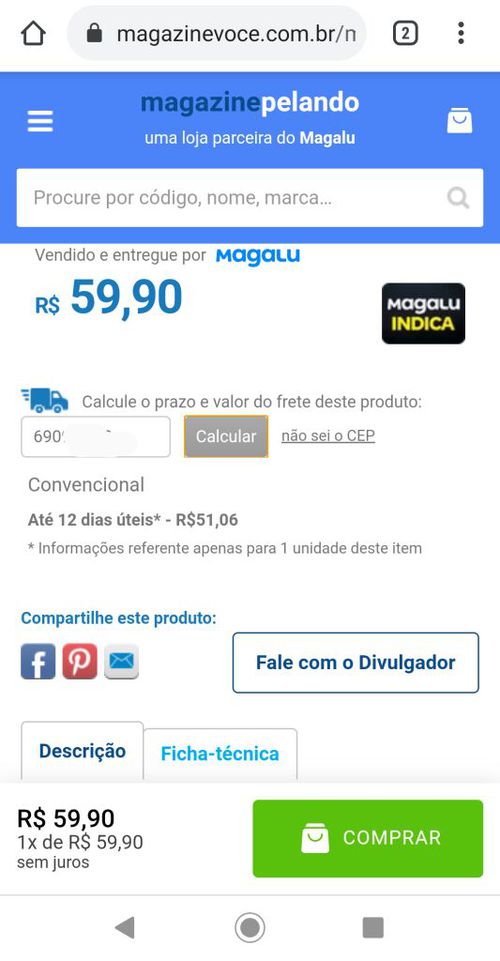
Task: Open the hamburger menu
Action: (x=40, y=121)
